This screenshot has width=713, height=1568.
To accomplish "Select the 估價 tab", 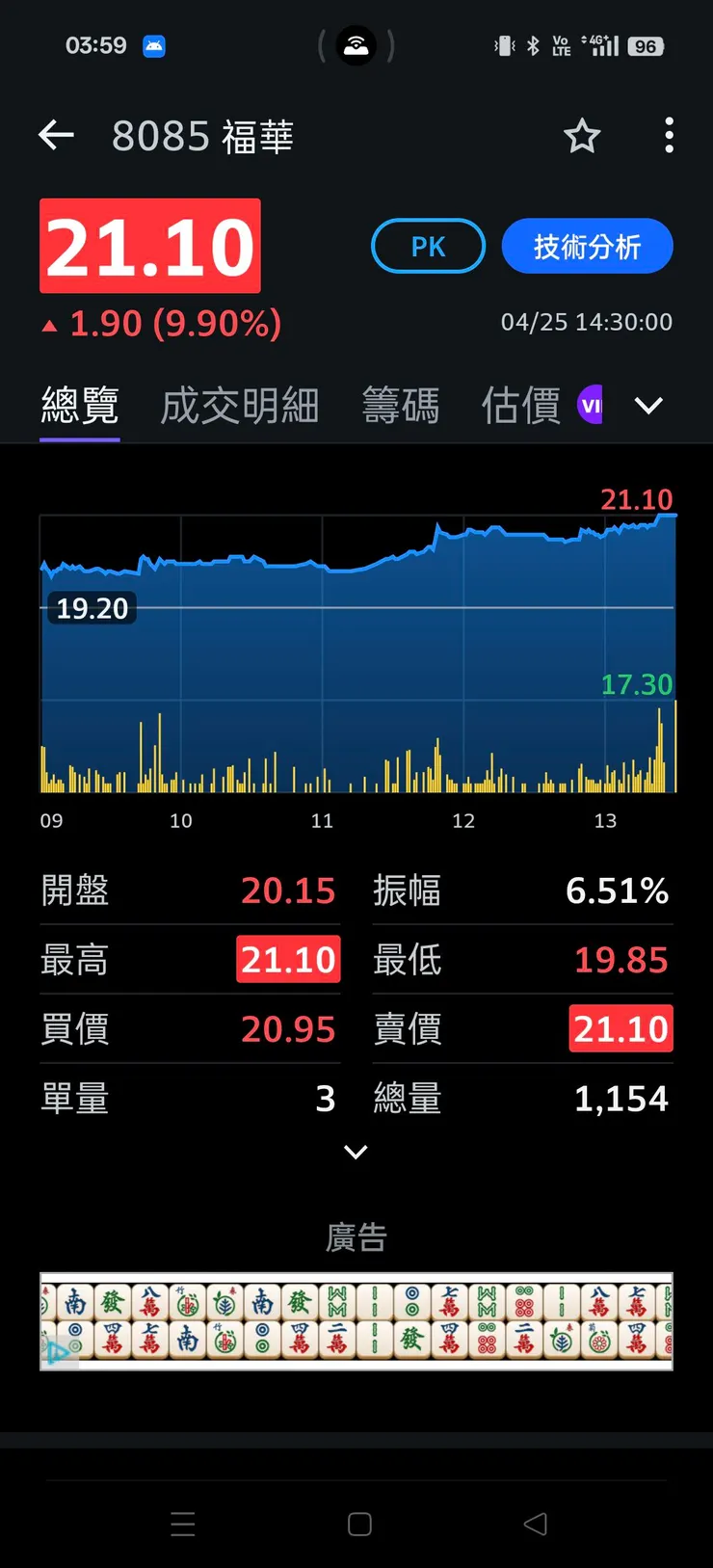I will (x=519, y=405).
